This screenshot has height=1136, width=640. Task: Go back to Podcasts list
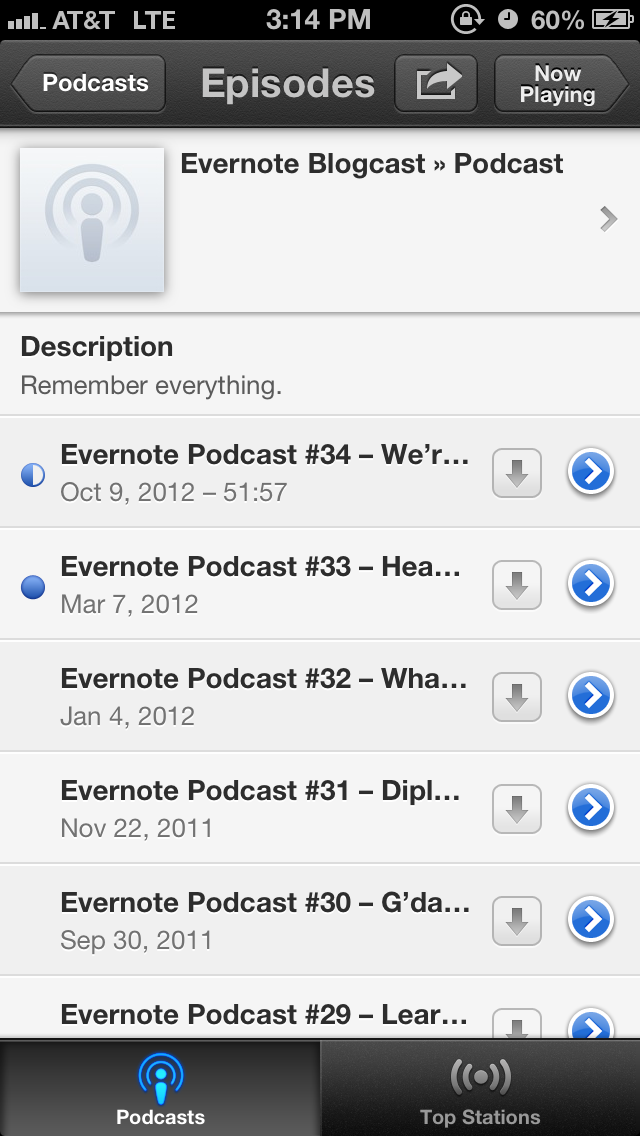point(88,83)
